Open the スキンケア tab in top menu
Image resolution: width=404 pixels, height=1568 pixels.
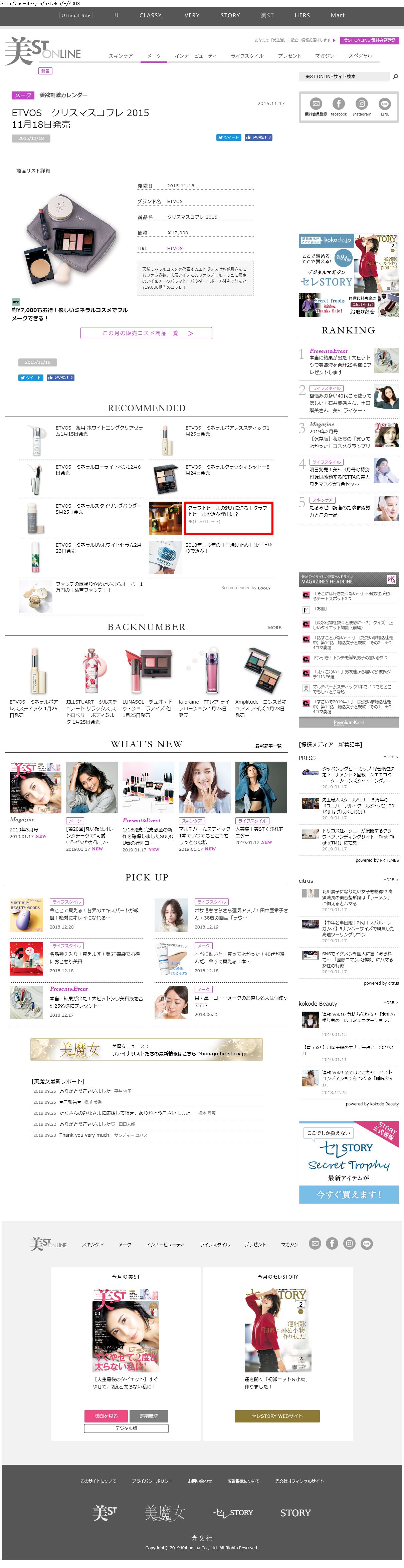click(121, 56)
